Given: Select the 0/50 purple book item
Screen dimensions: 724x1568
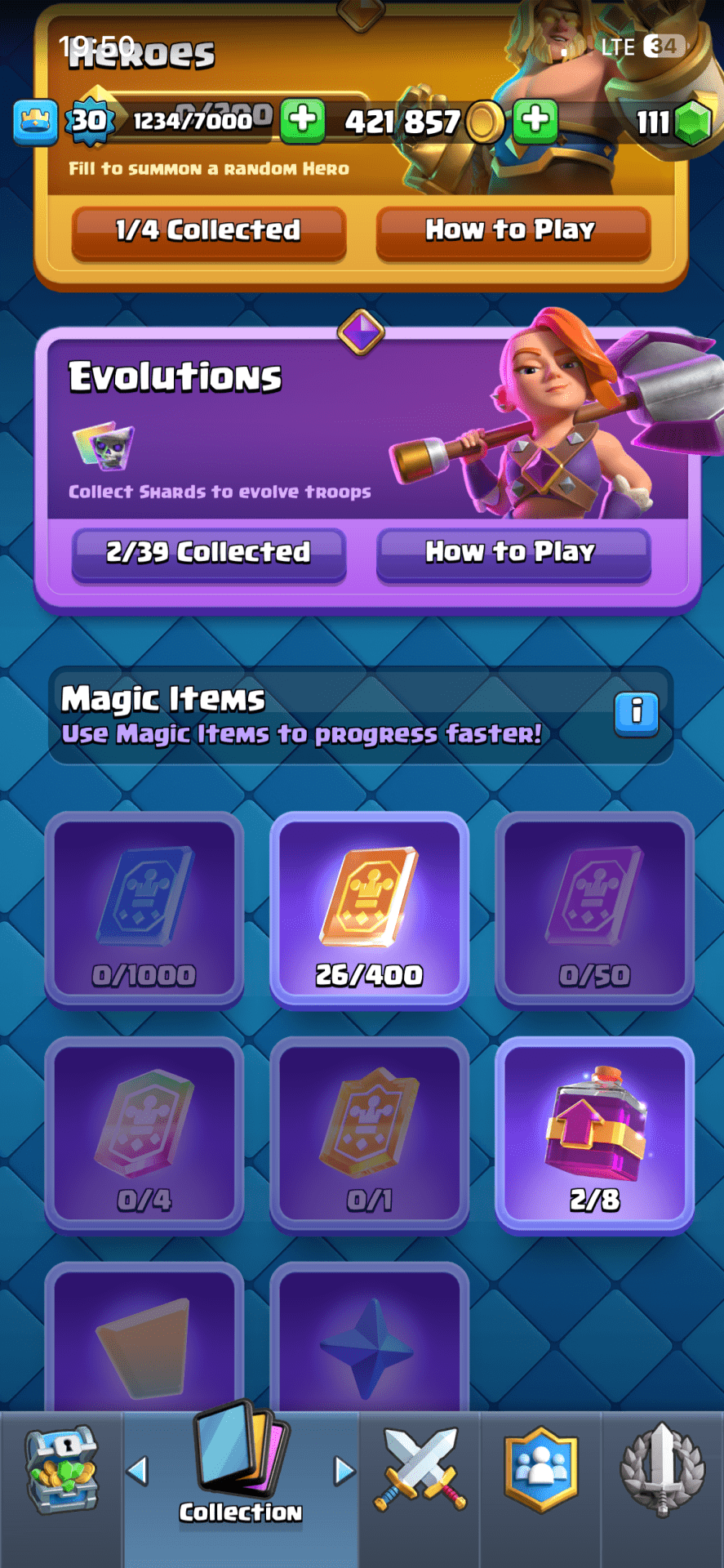Looking at the screenshot, I should point(594,911).
